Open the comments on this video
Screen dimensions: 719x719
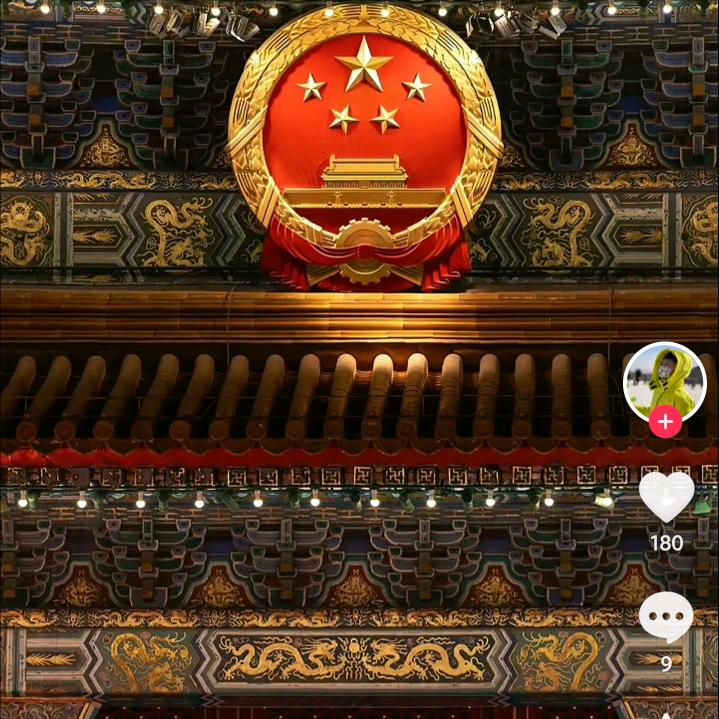coord(666,617)
